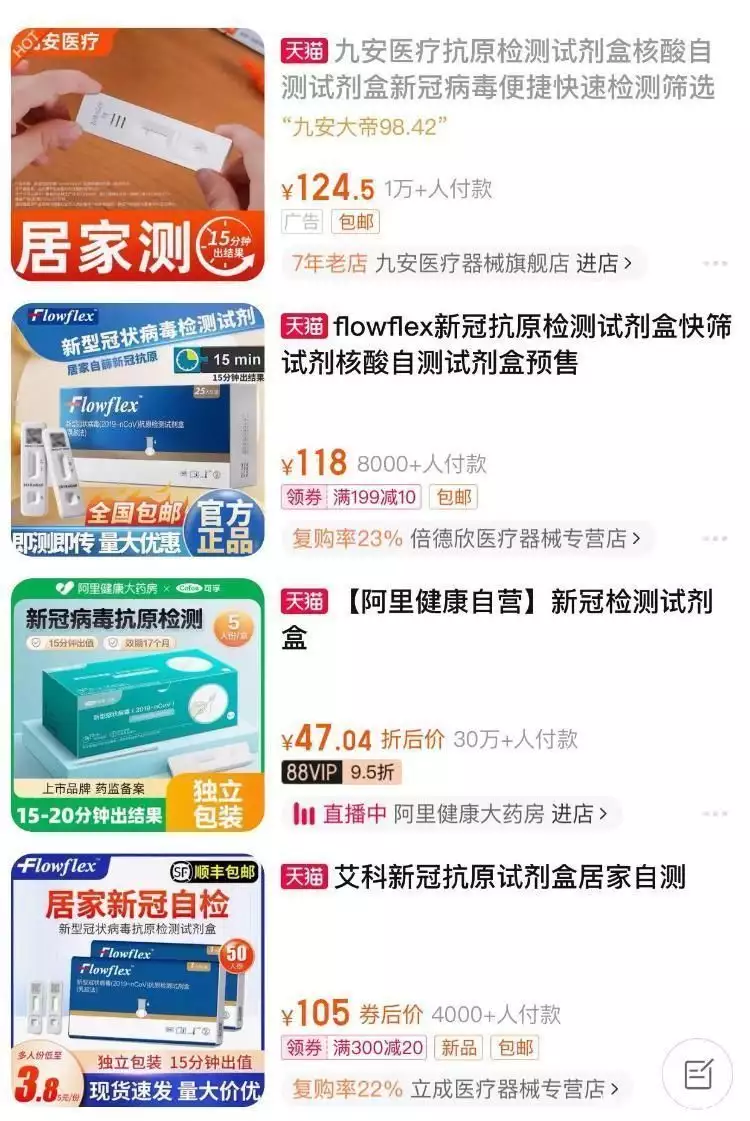Open the 阿里健康自营 新冠检测试剂盒 listing

coord(498,618)
